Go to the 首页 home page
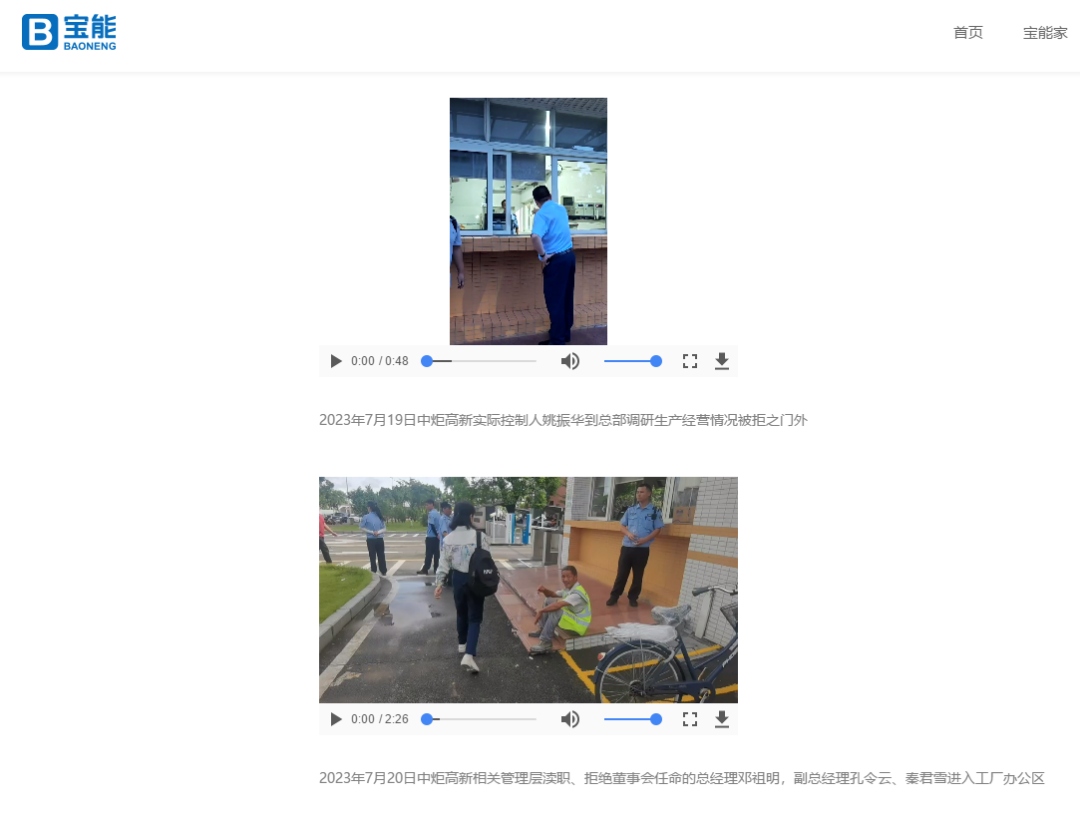 tap(968, 33)
